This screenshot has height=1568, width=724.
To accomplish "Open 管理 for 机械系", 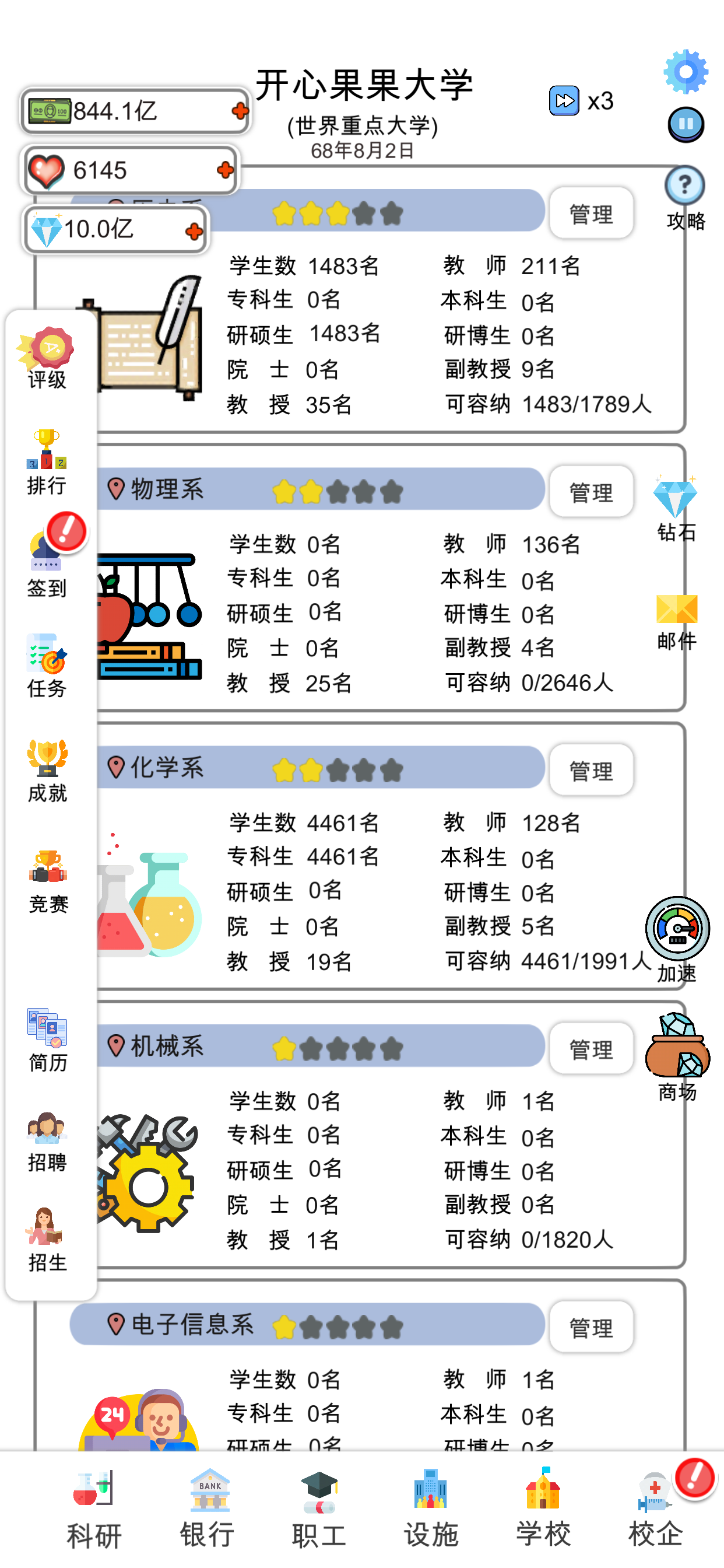I will click(591, 1049).
